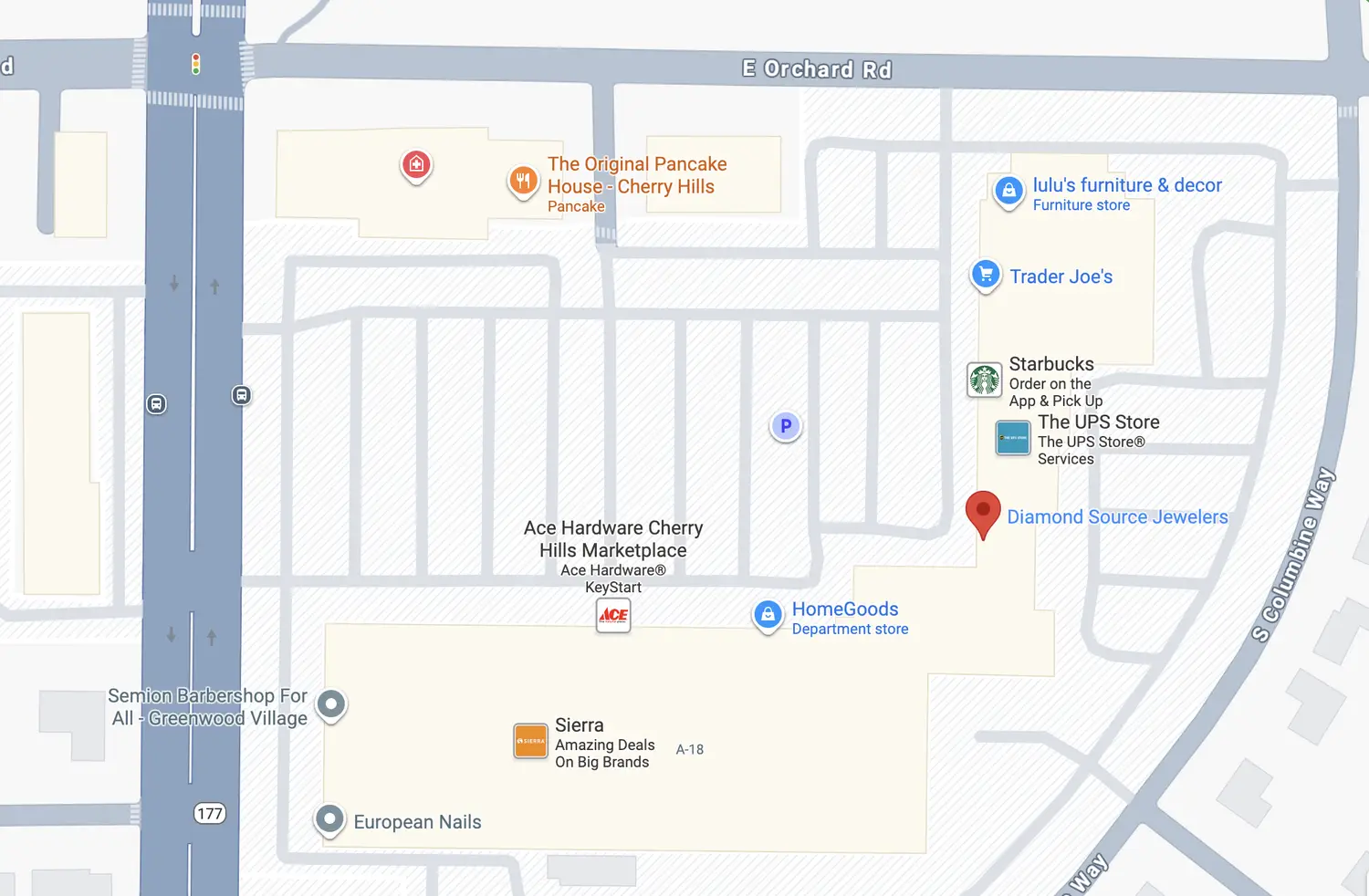Select the red Diamond Source Jewelers pin
This screenshot has height=896, width=1369.
pyautogui.click(x=983, y=512)
